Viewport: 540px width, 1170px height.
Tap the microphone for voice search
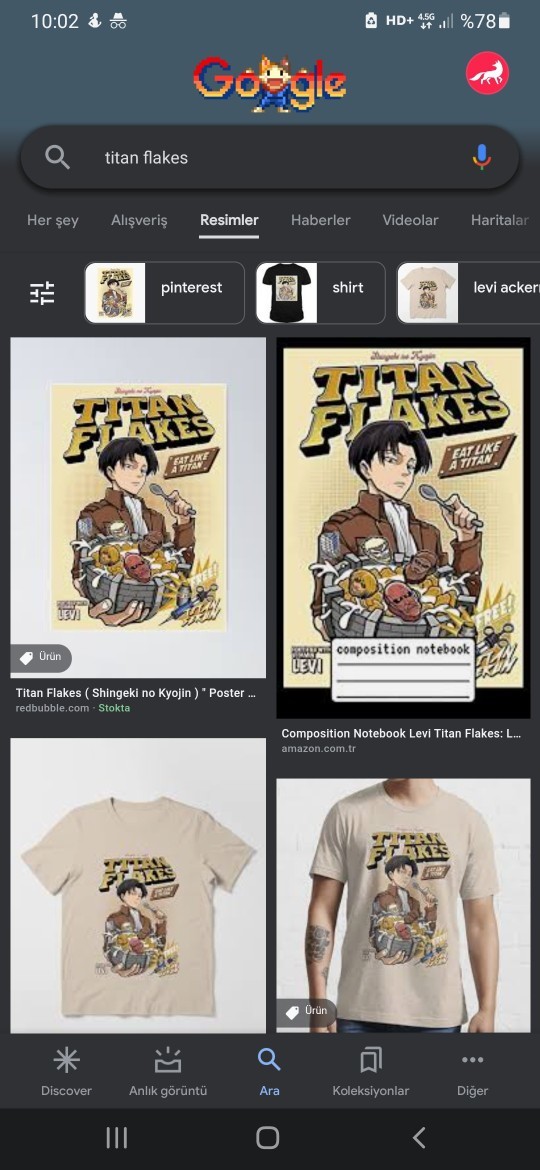point(482,157)
